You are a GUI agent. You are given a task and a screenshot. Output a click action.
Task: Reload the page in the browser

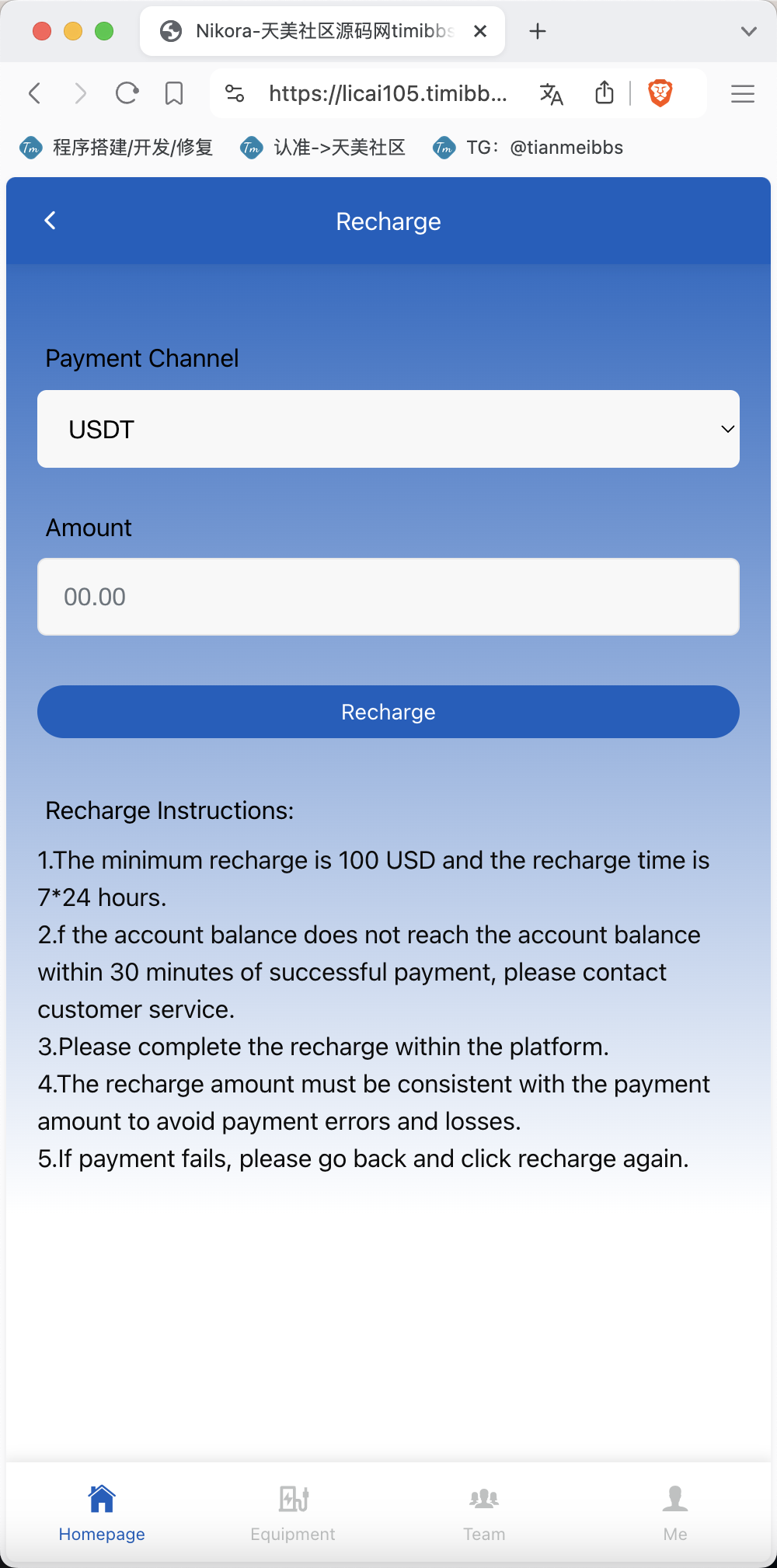[x=127, y=94]
